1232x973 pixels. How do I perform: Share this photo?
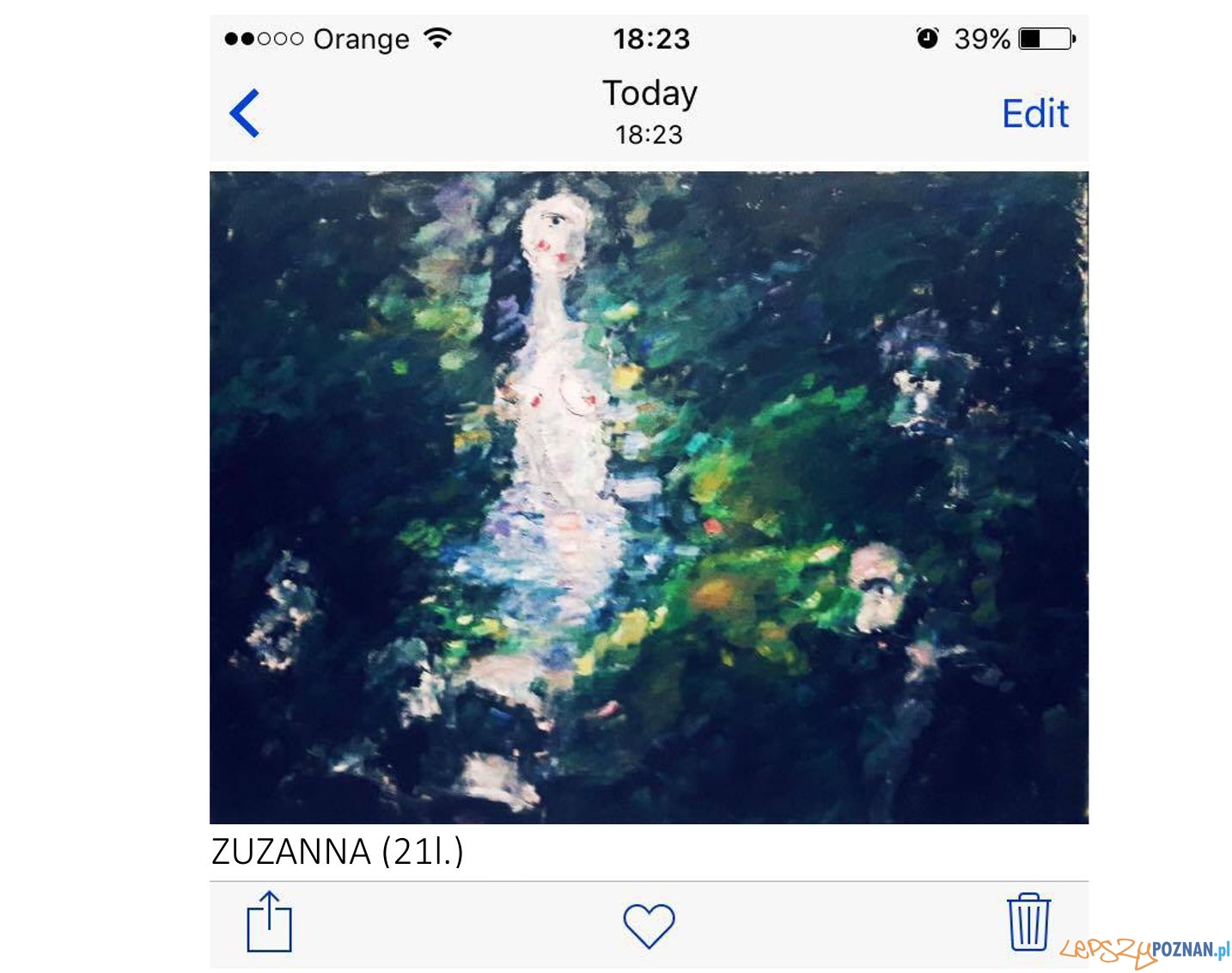click(x=269, y=922)
